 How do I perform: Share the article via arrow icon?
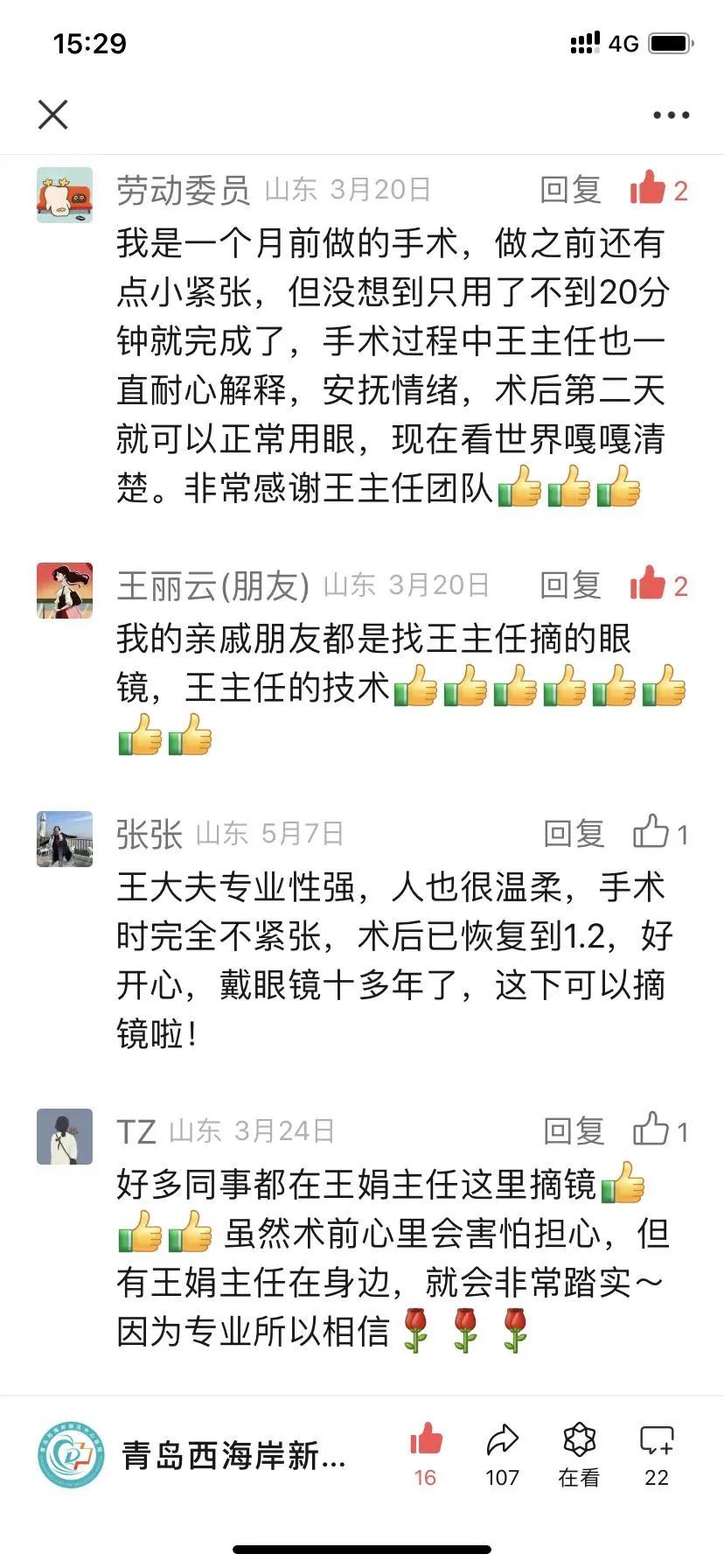point(503,1454)
